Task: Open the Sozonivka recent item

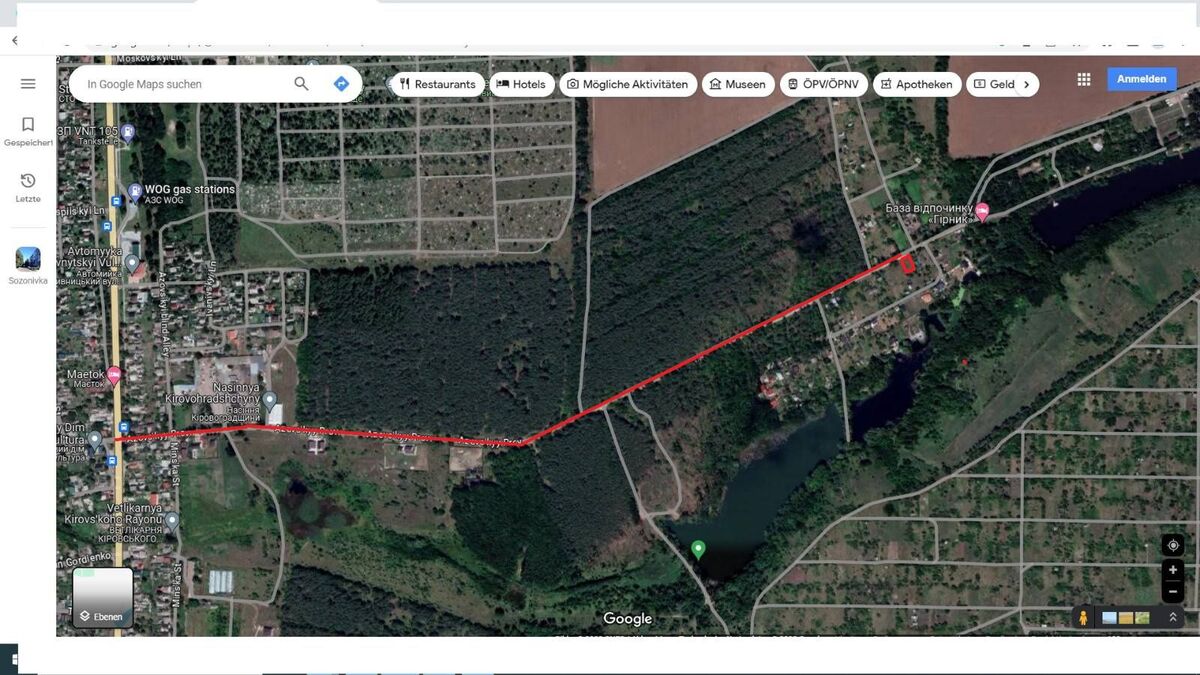Action: click(x=28, y=265)
